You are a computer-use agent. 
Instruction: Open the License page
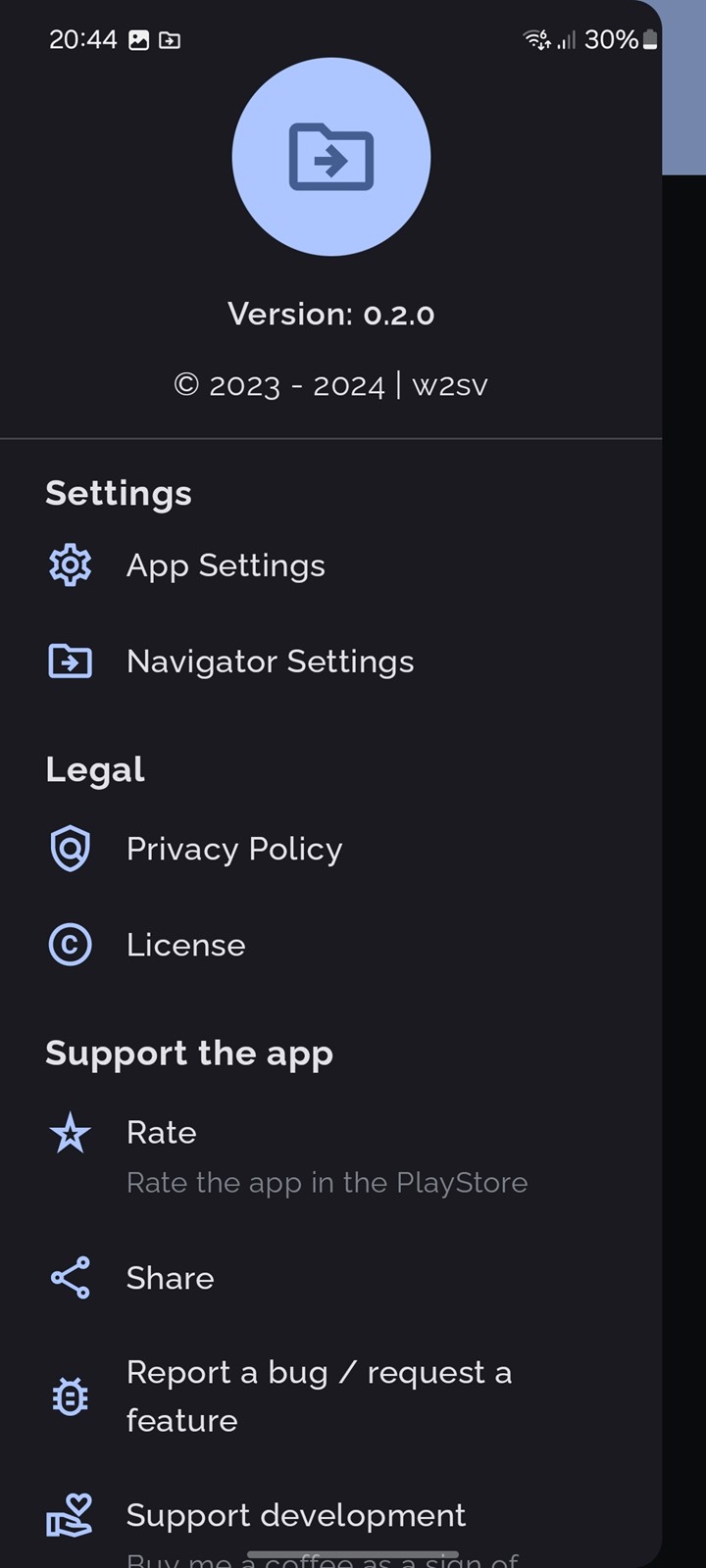click(x=185, y=945)
